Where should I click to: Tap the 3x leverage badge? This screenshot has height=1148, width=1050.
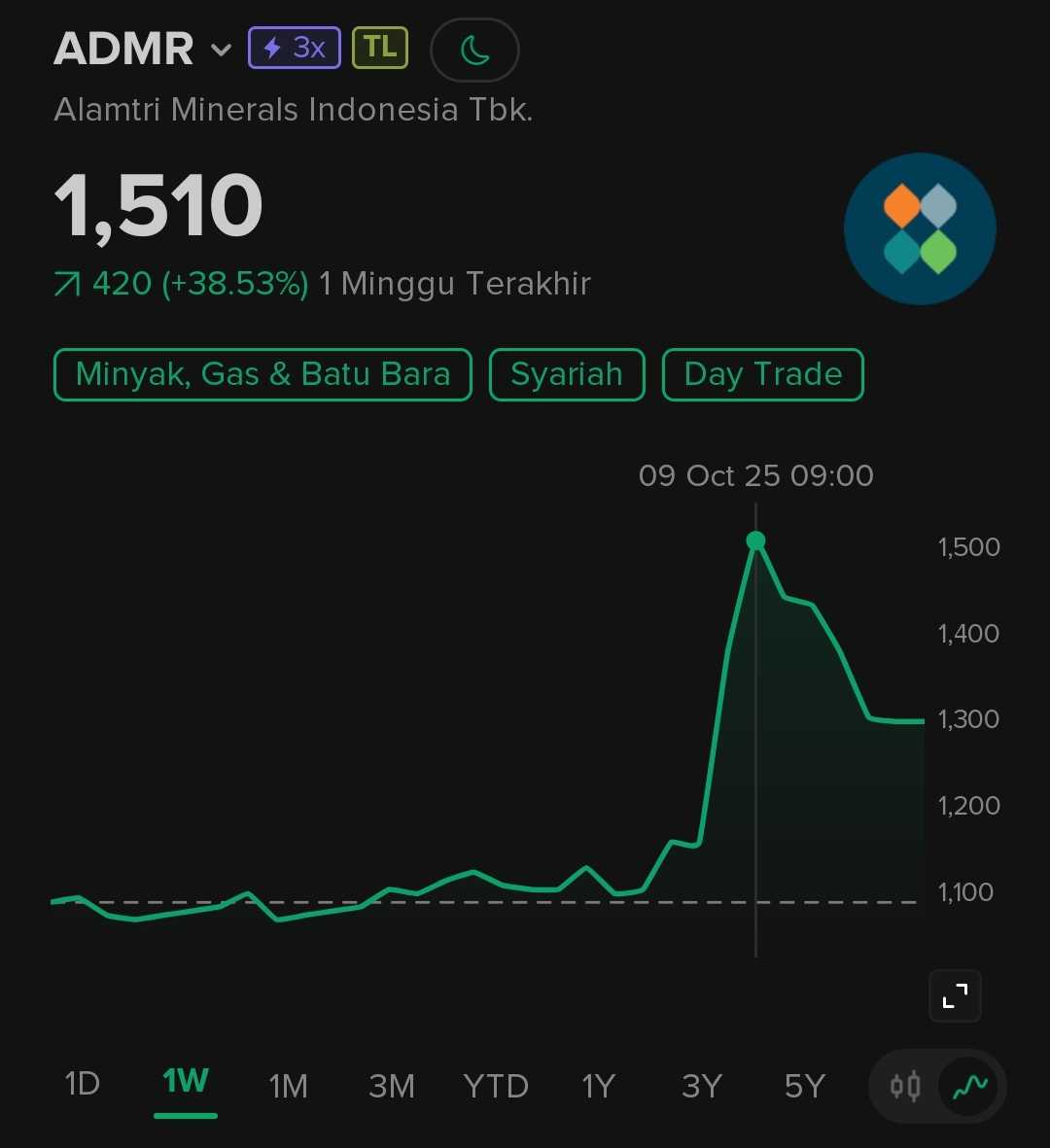[x=295, y=48]
